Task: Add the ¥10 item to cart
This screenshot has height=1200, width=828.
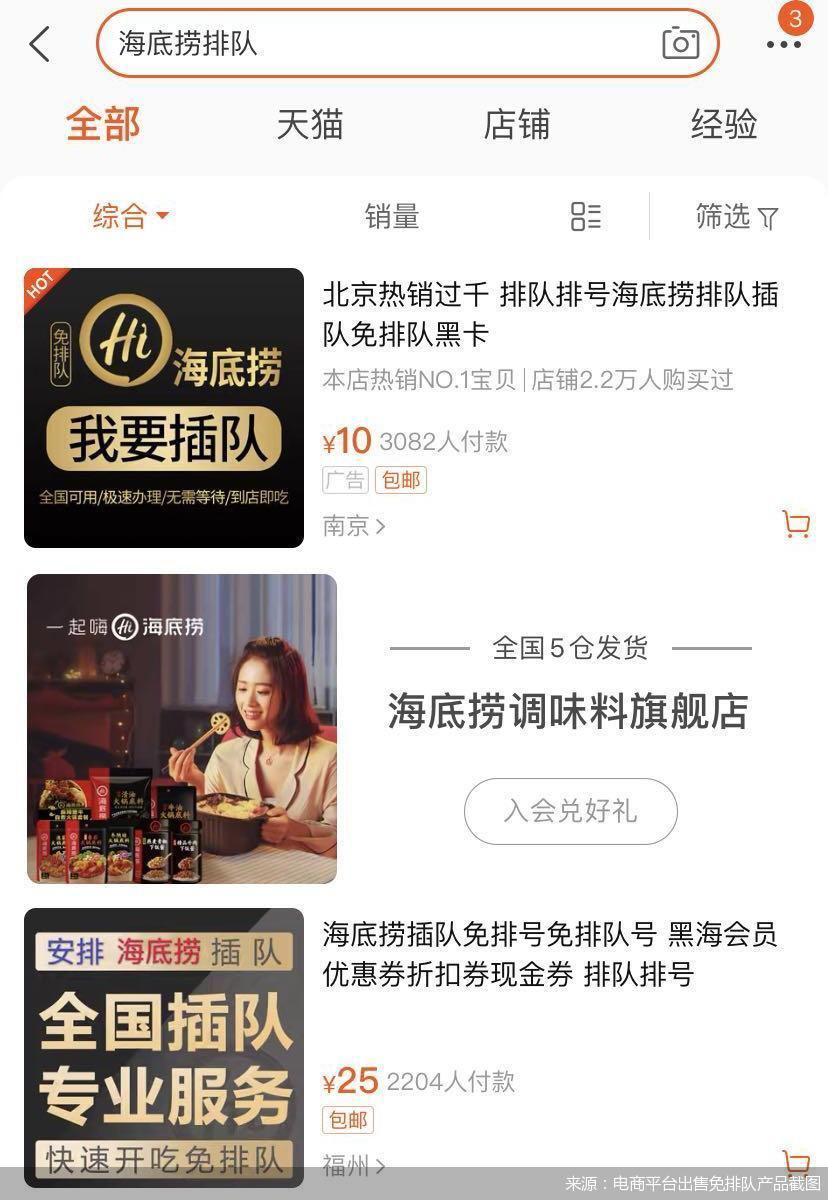Action: click(x=796, y=524)
